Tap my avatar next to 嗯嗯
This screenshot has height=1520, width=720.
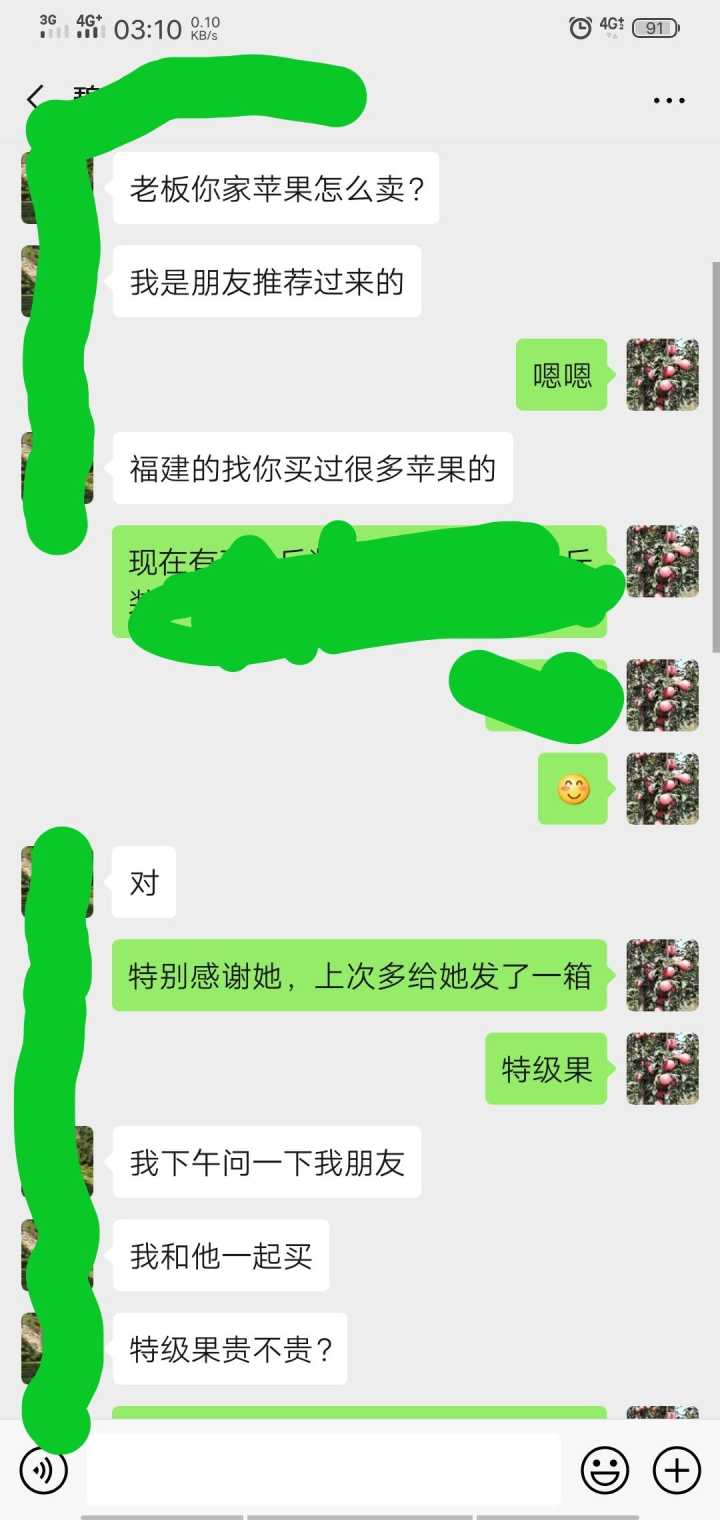(x=662, y=375)
